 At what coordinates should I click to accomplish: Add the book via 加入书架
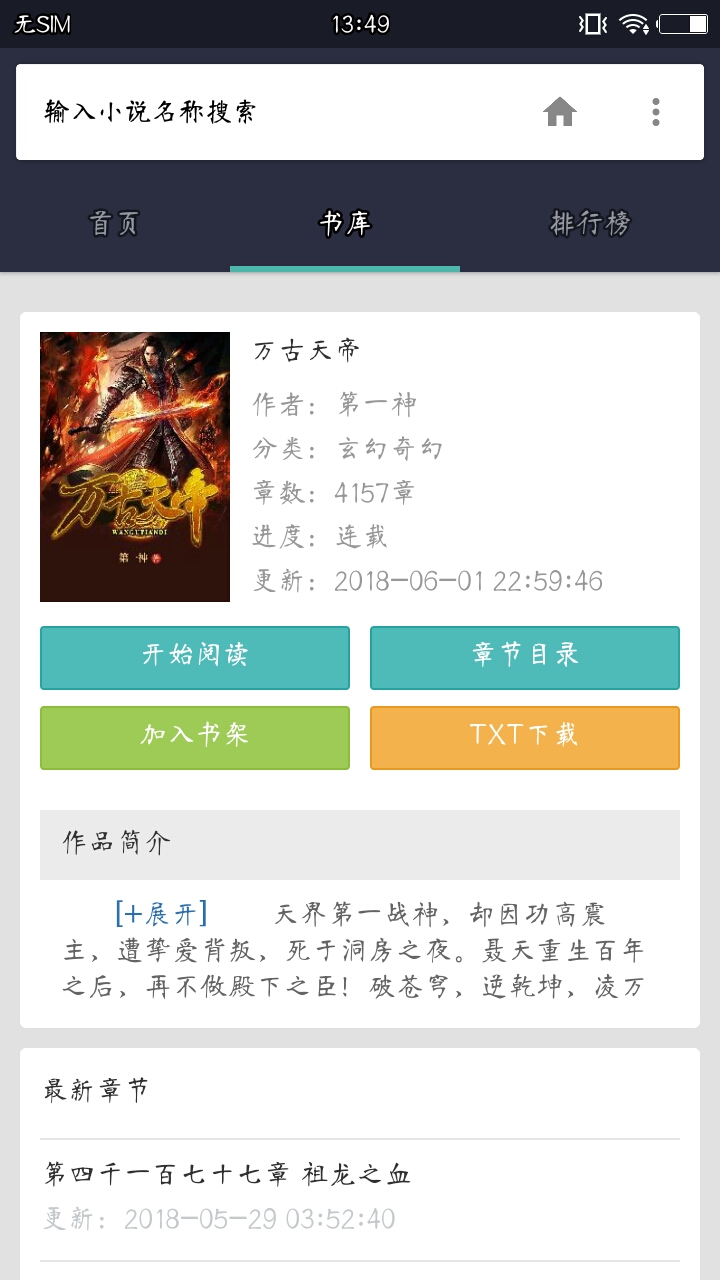point(195,737)
